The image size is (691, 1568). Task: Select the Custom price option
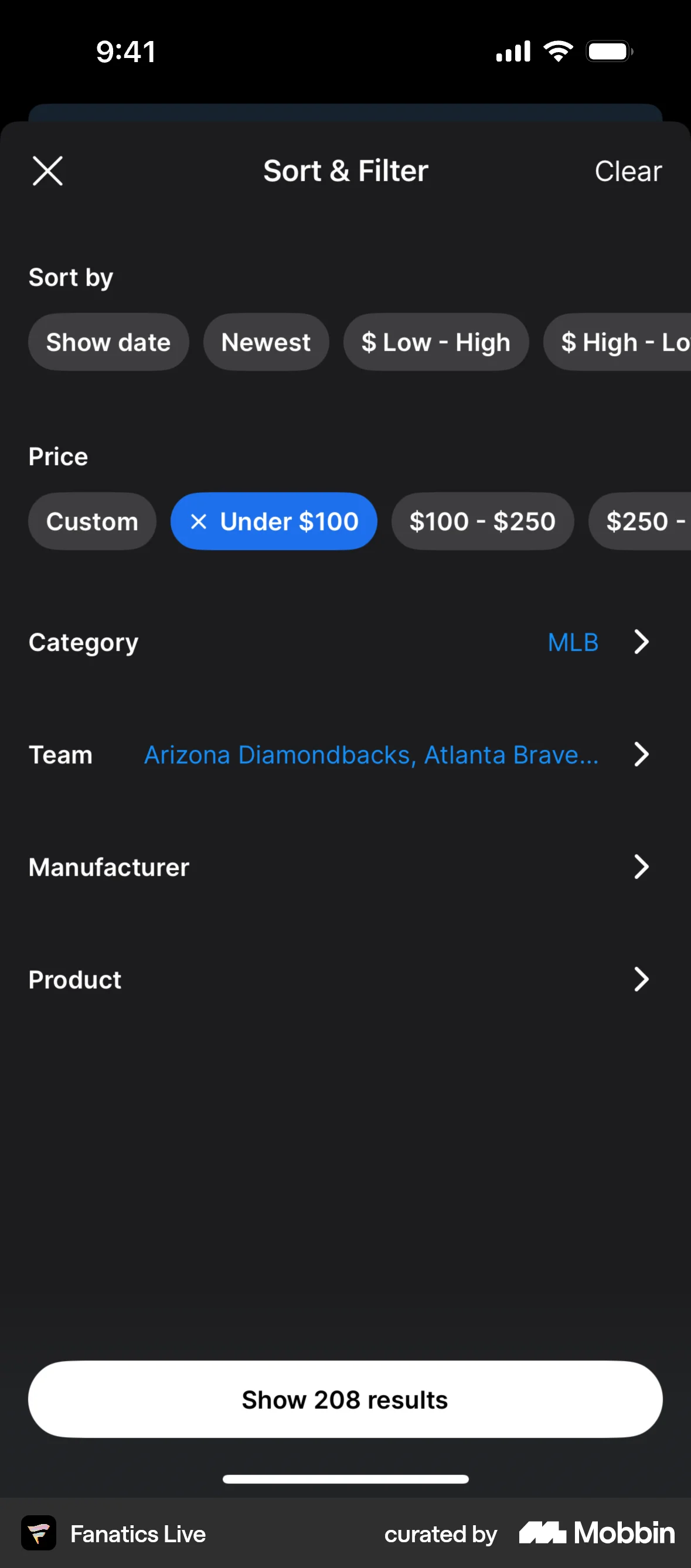point(92,521)
